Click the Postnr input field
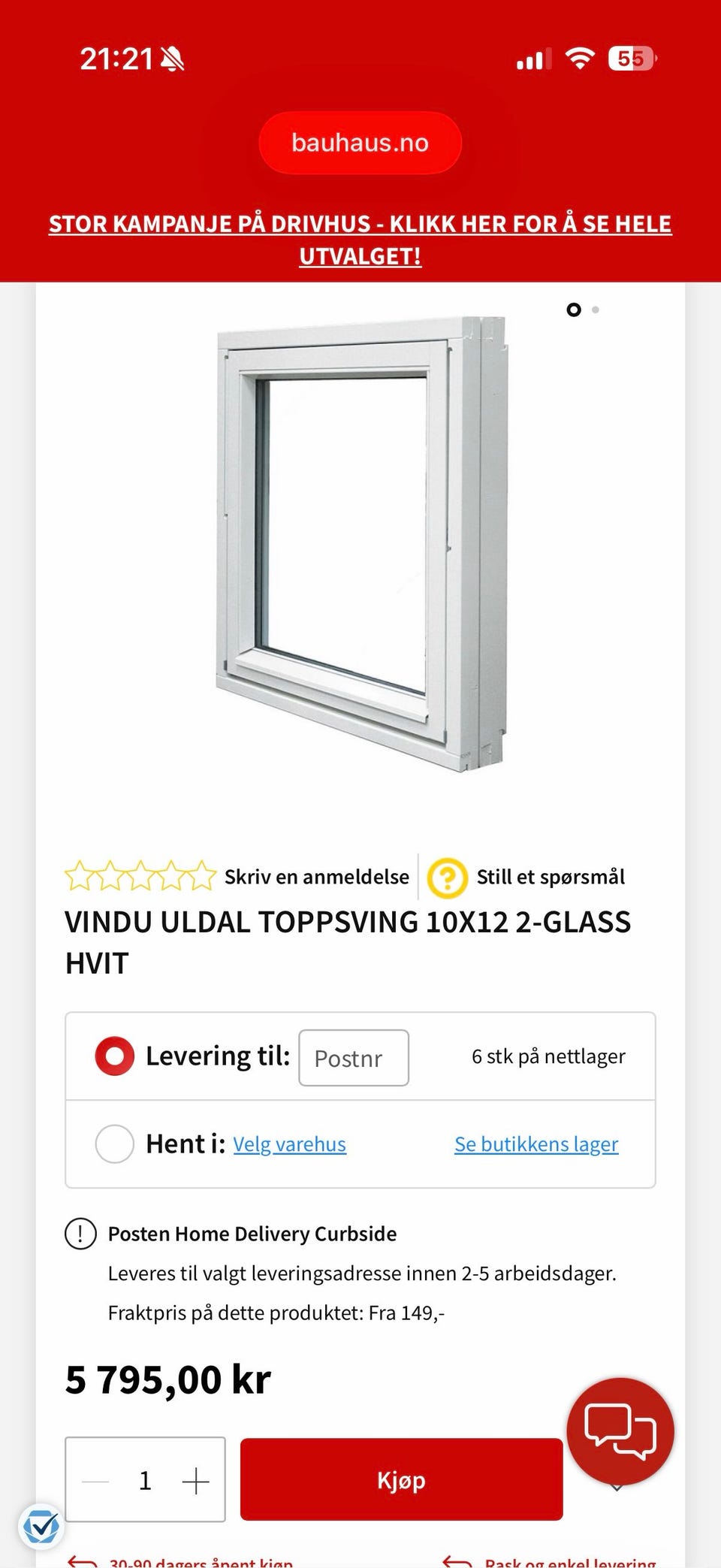The height and width of the screenshot is (1568, 721). (353, 1058)
